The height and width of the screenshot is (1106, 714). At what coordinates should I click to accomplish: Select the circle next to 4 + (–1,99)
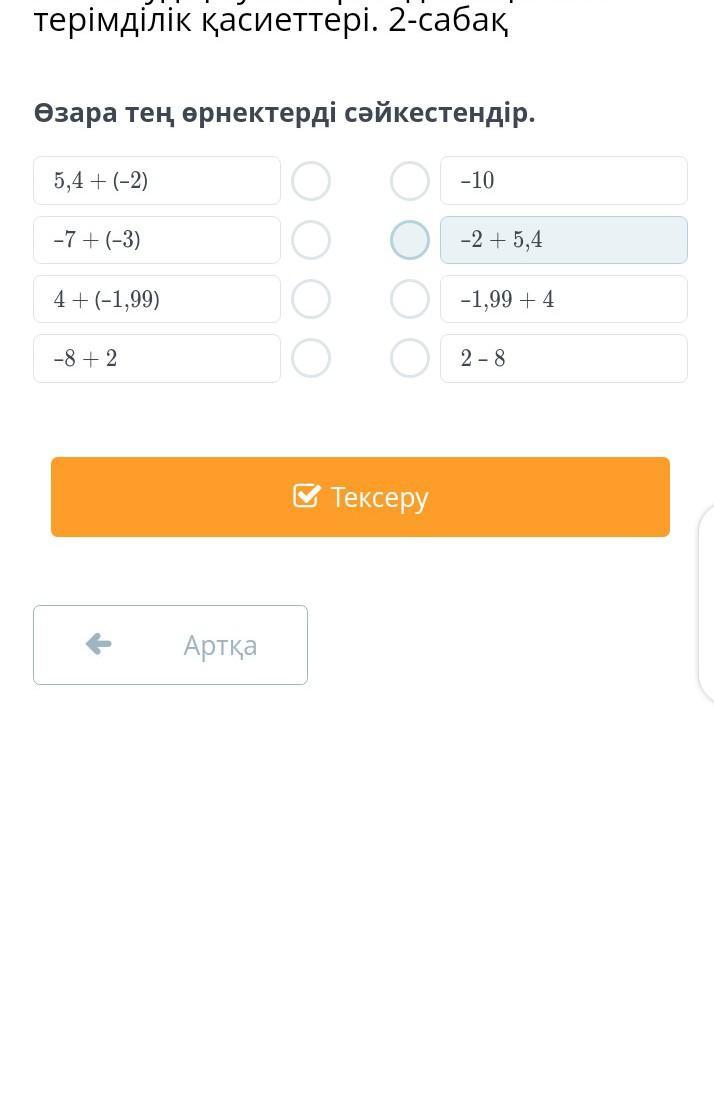pyautogui.click(x=311, y=299)
